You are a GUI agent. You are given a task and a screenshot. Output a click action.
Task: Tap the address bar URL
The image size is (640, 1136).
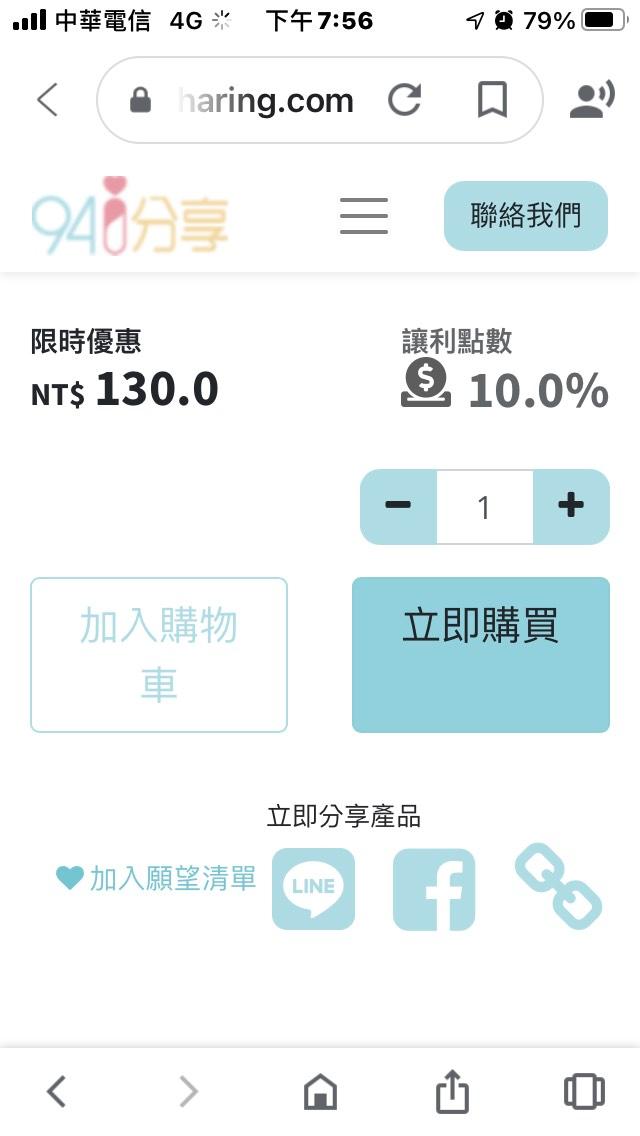265,100
